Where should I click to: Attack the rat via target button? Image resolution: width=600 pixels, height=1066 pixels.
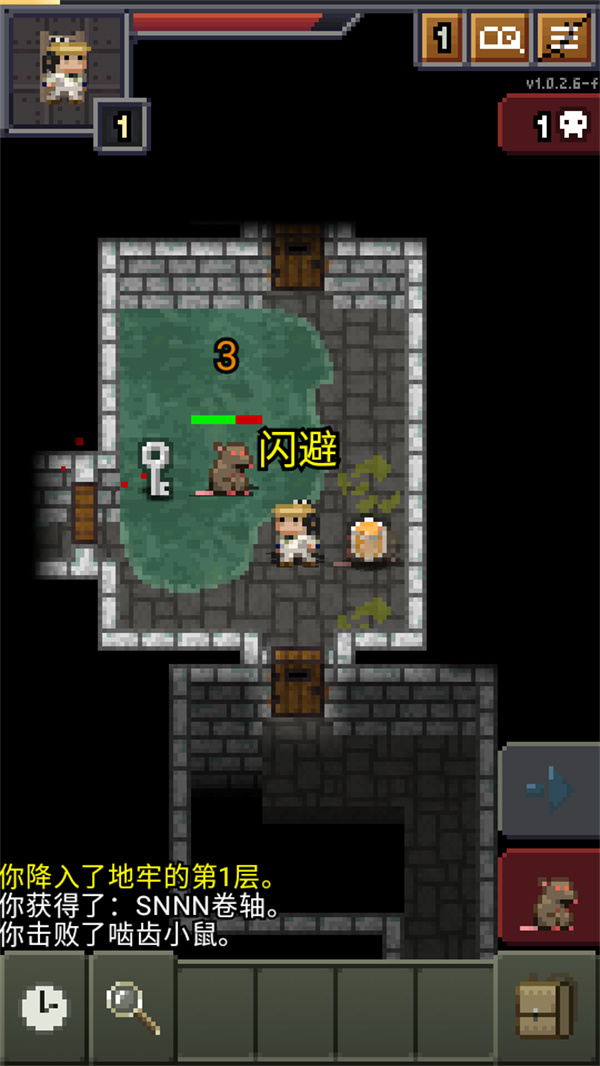click(x=552, y=898)
